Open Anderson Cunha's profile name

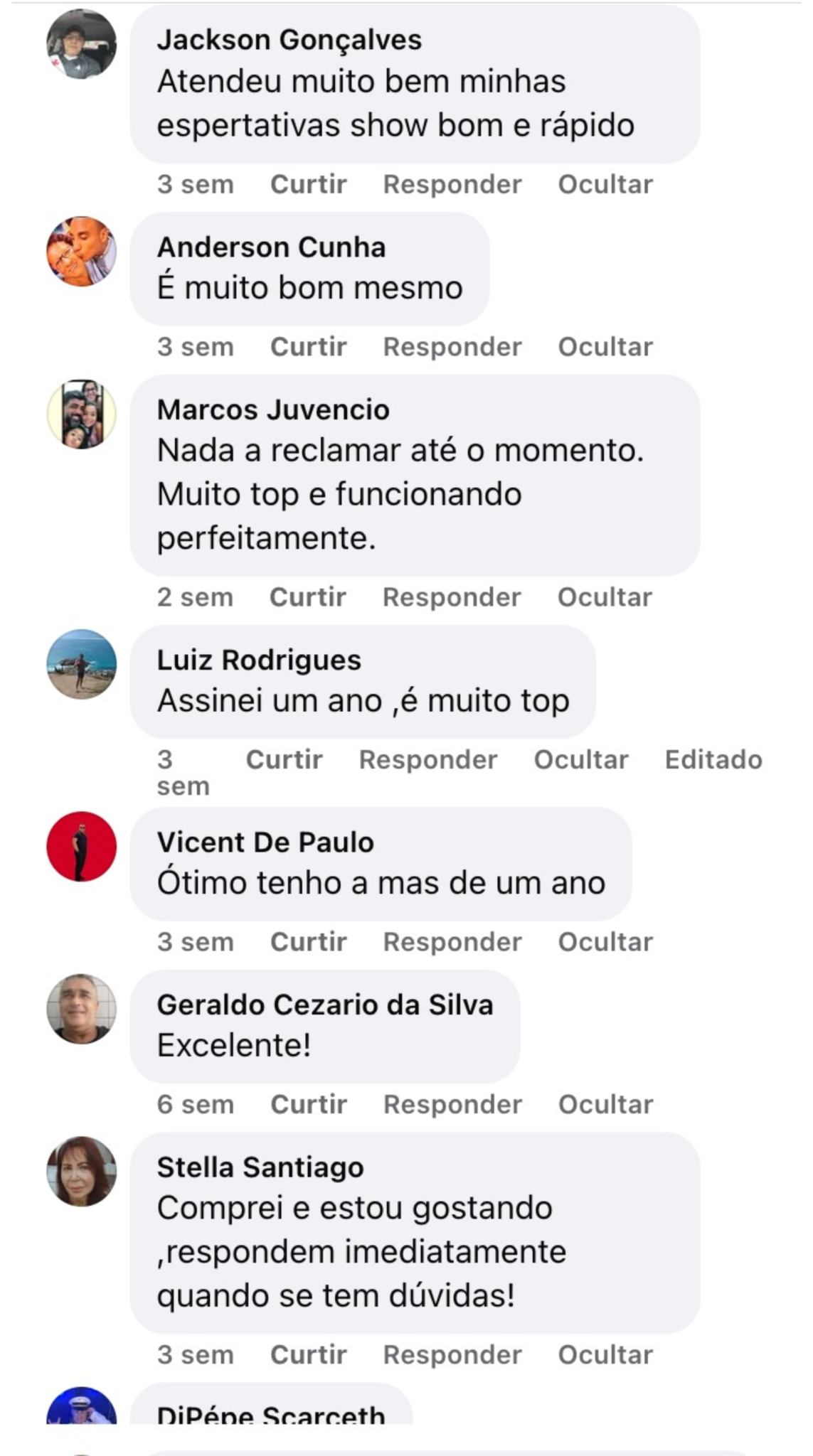click(271, 247)
